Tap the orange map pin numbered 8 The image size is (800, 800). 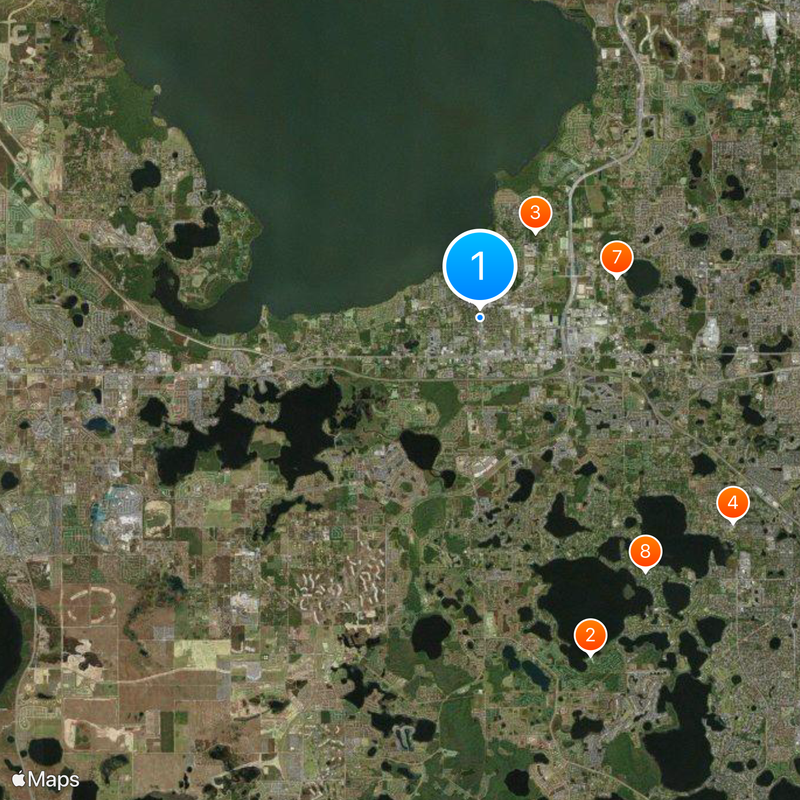pyautogui.click(x=646, y=551)
